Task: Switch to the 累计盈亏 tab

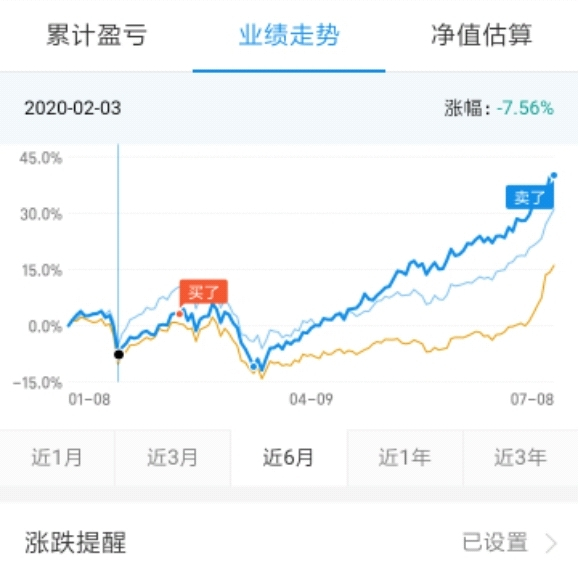Action: point(96,35)
